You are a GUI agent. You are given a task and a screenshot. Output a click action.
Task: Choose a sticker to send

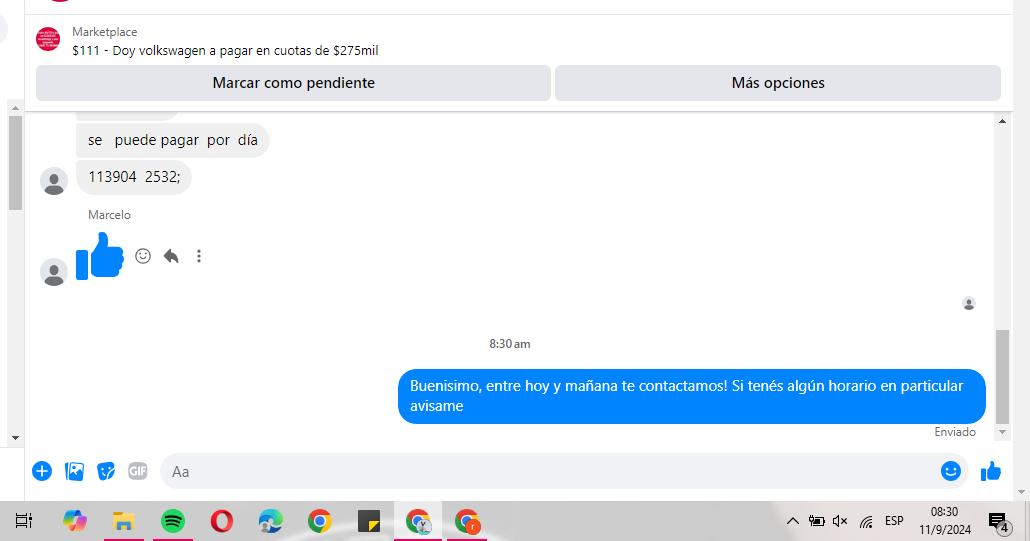pos(106,471)
